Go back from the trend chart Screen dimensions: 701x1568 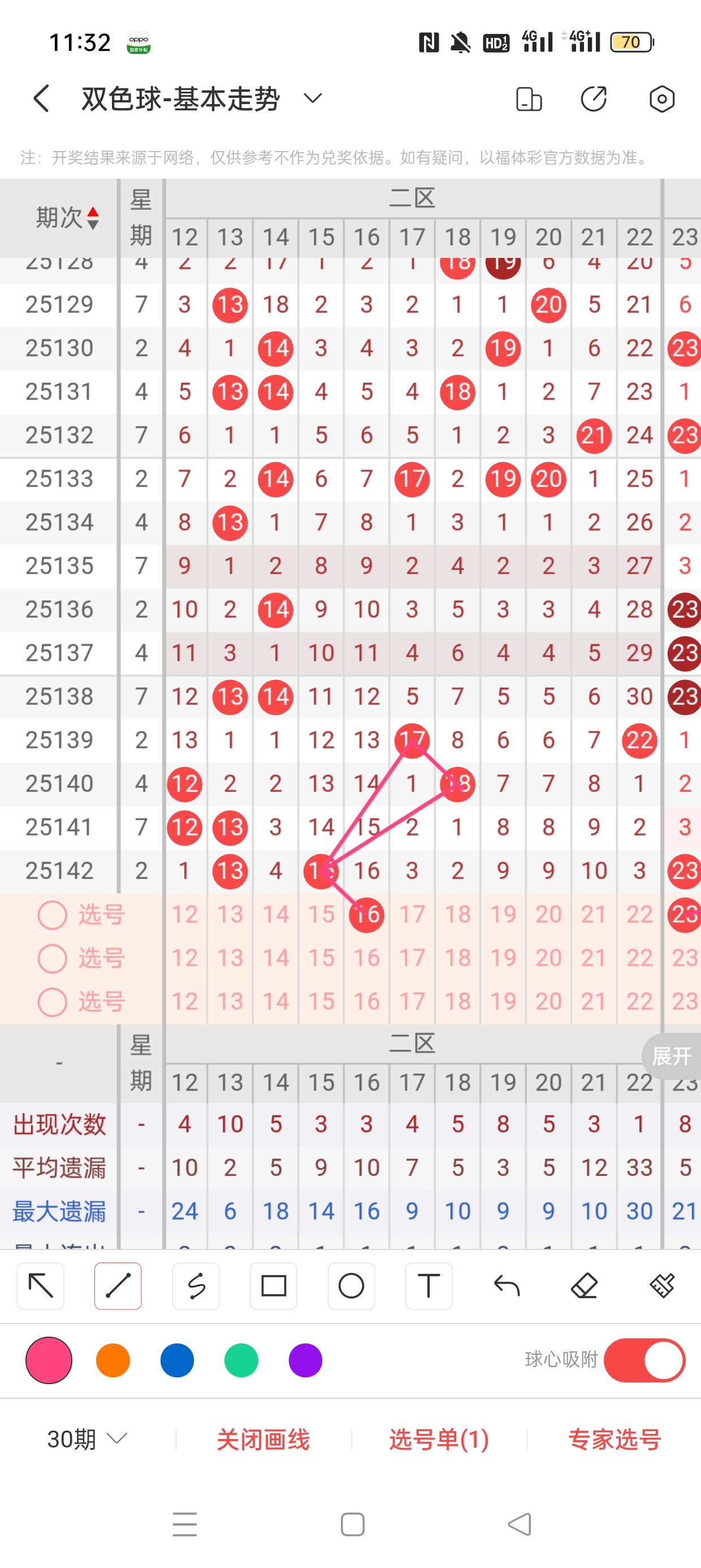(x=41, y=98)
